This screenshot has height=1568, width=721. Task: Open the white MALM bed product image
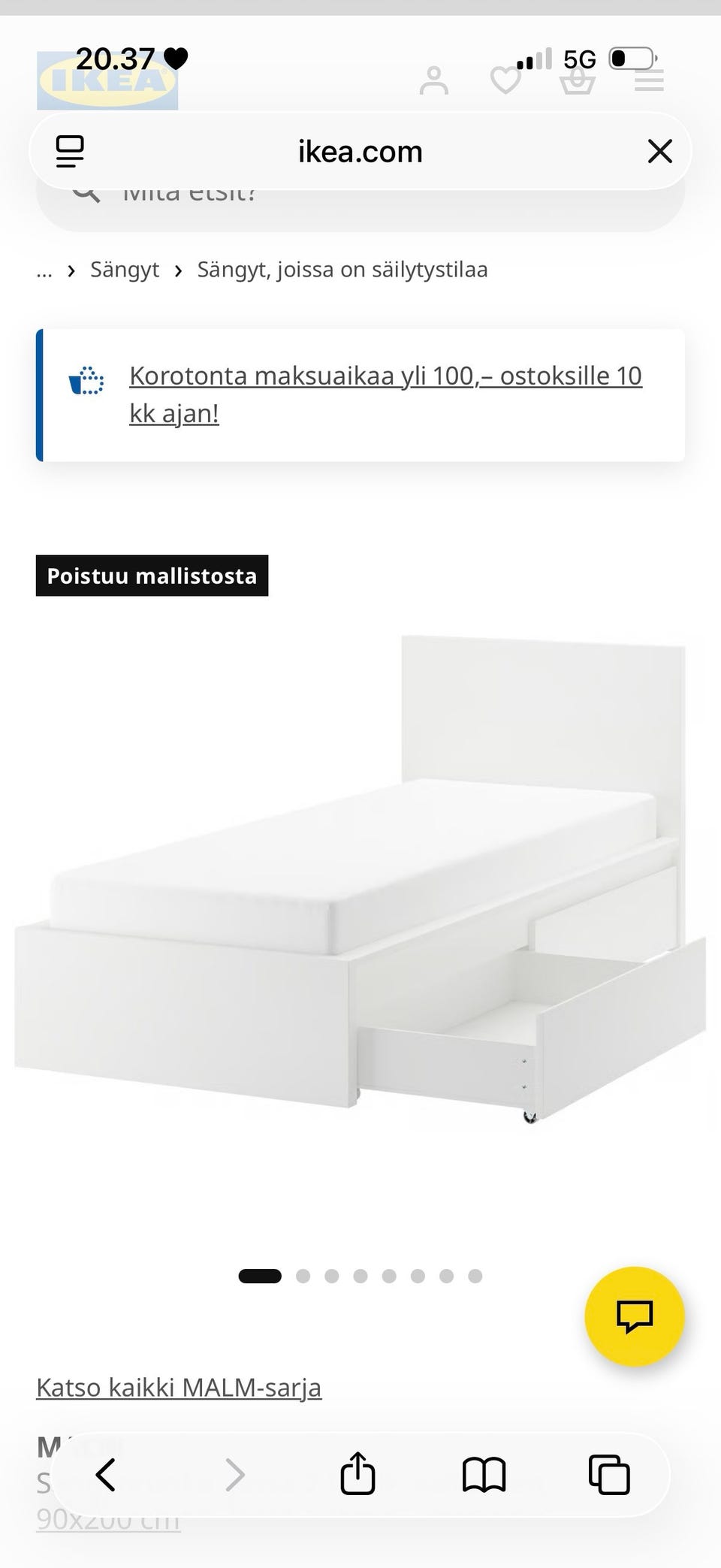tap(360, 879)
